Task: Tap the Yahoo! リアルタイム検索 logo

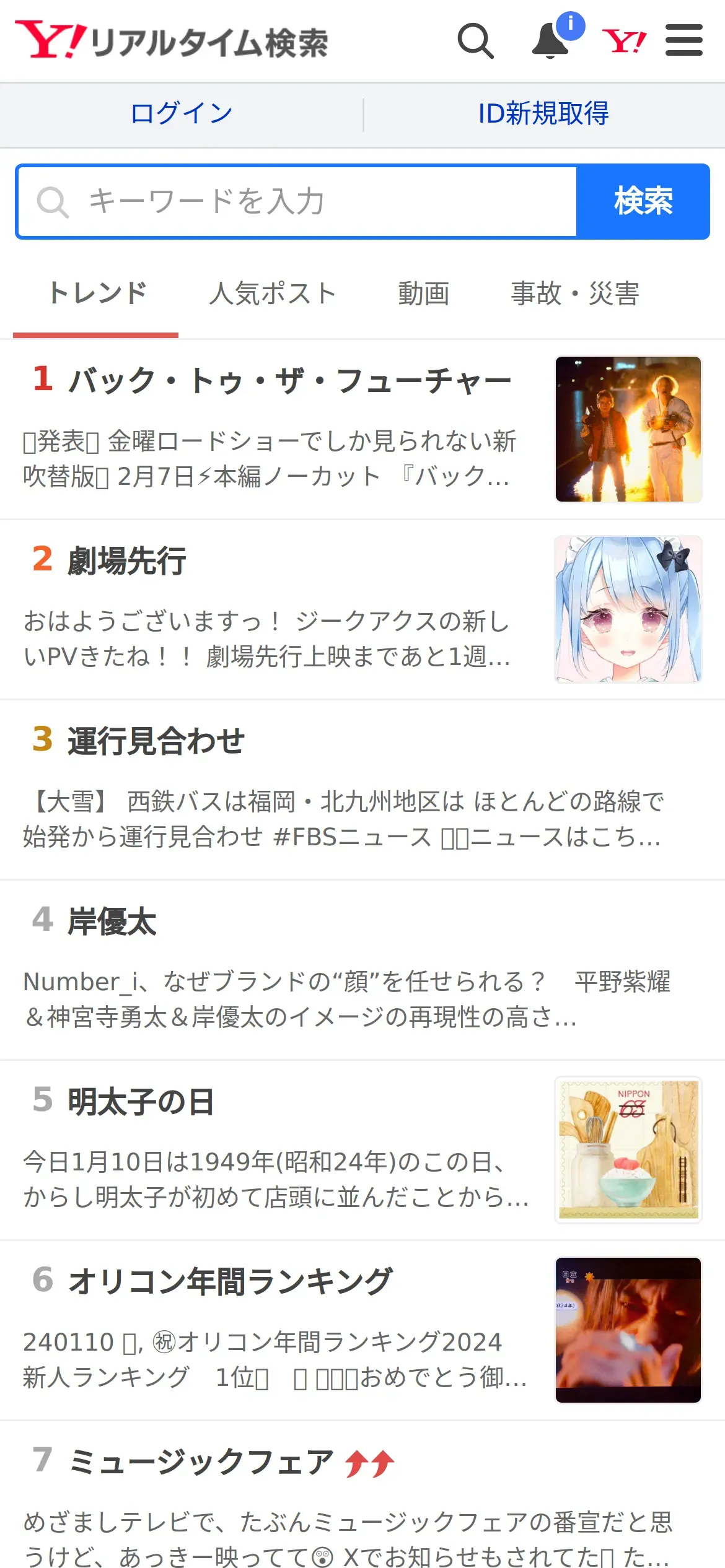Action: pyautogui.click(x=172, y=41)
